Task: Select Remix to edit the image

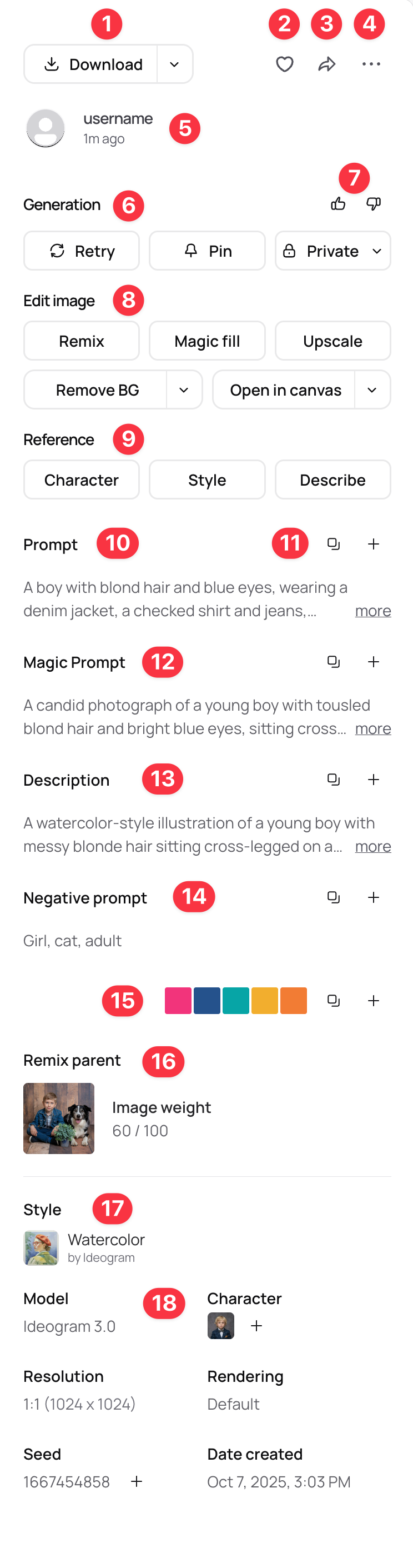Action: (x=82, y=341)
